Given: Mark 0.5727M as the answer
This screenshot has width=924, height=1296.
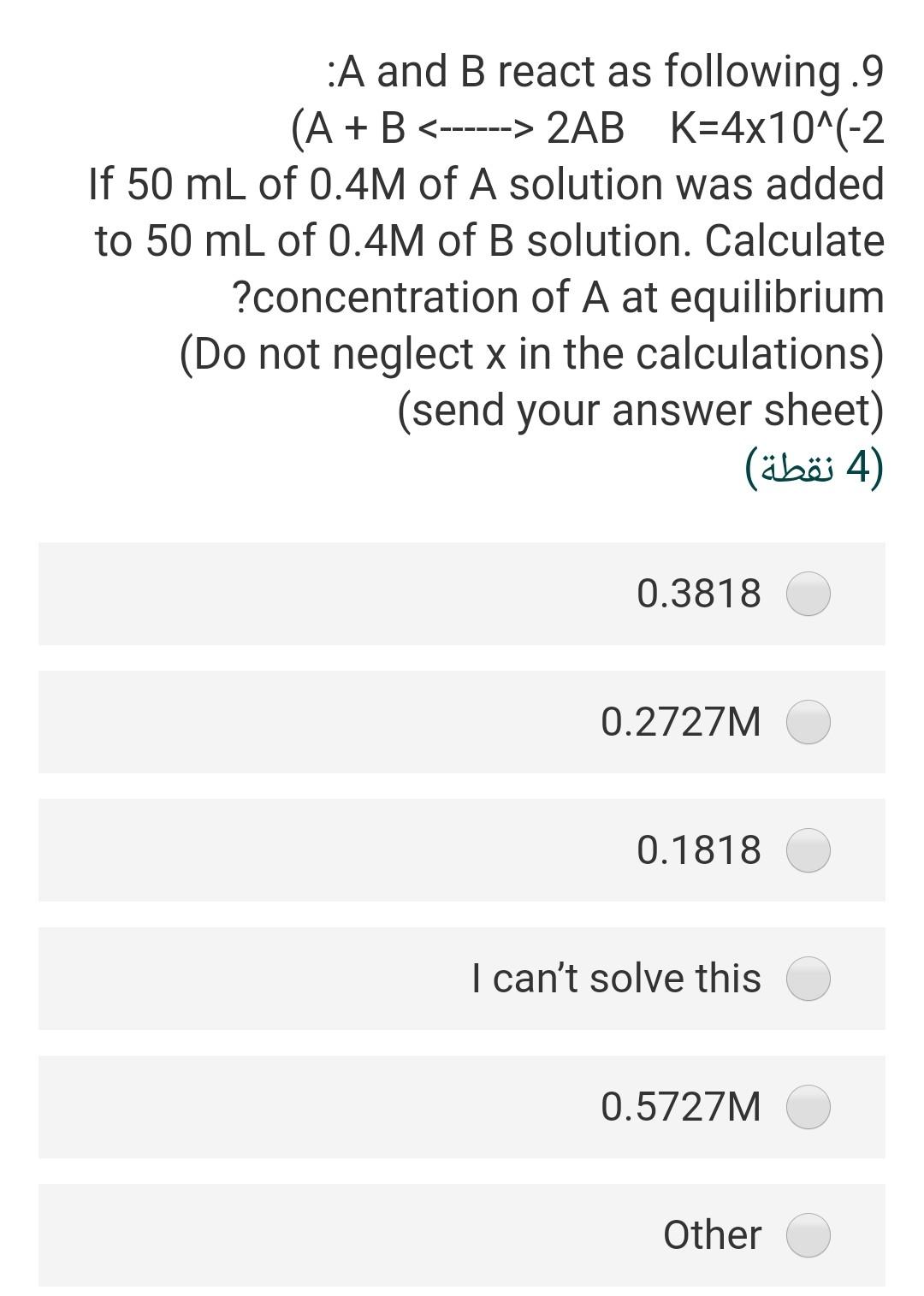Looking at the screenshot, I should (x=808, y=1107).
